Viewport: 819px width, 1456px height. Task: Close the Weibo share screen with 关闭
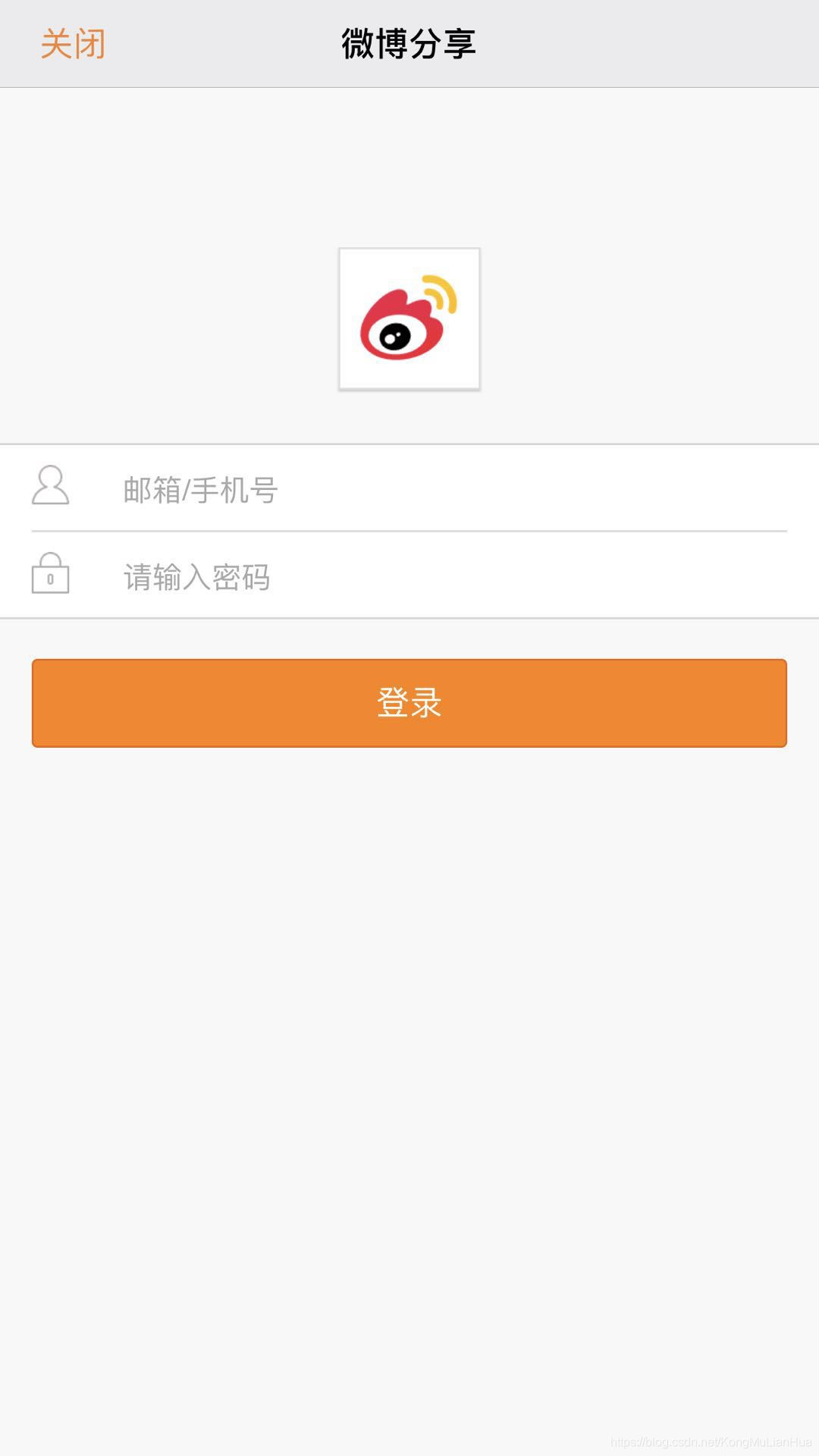coord(73,44)
